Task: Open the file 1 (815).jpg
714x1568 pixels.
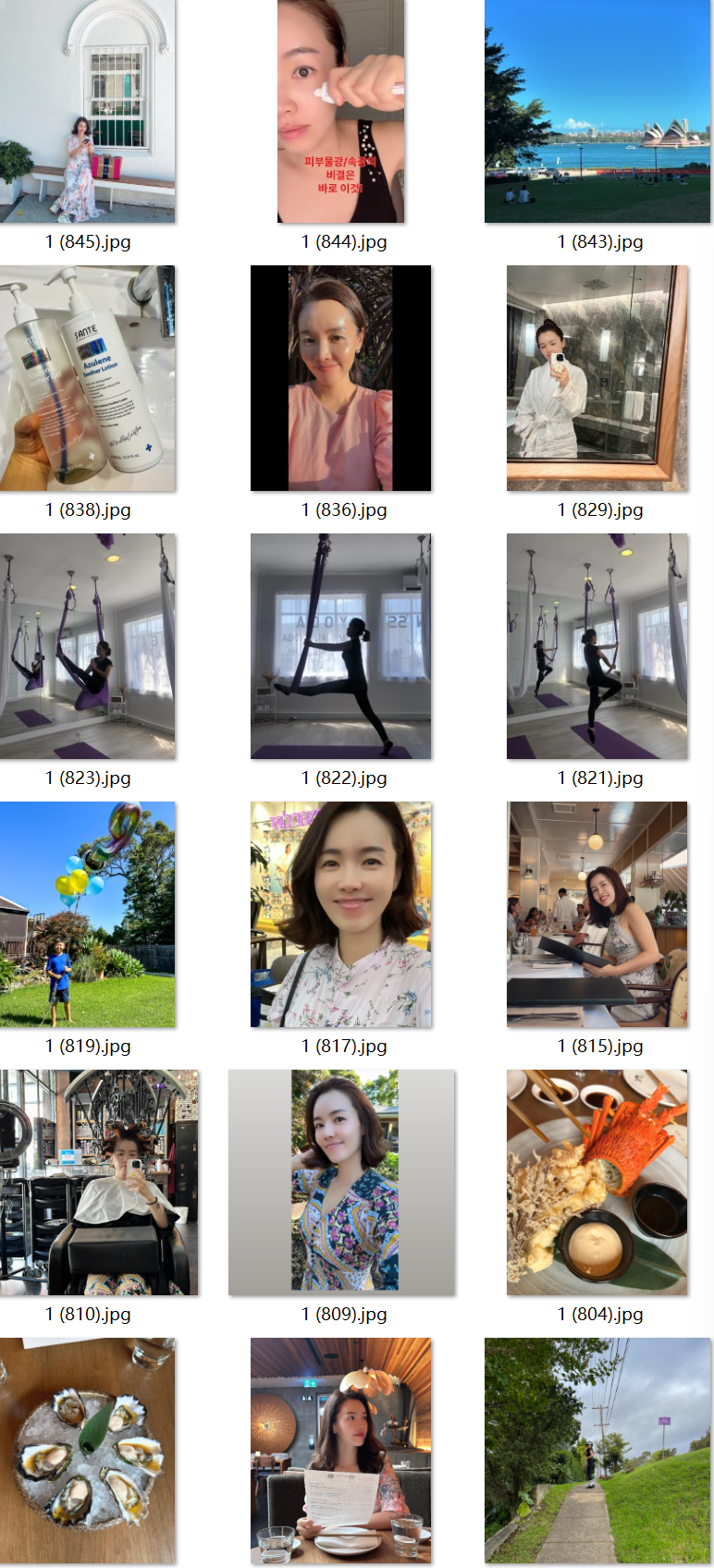Action: coord(597,914)
